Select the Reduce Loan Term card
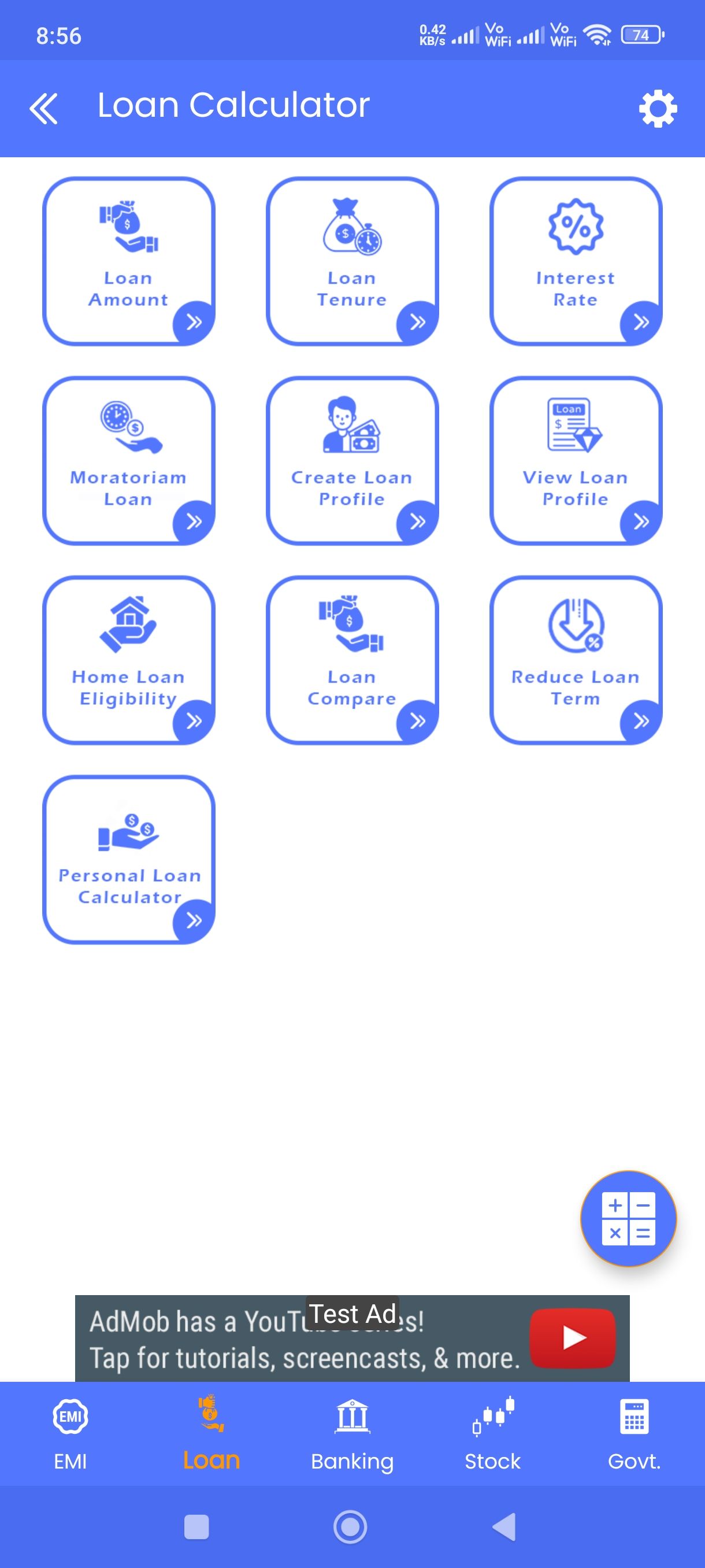Viewport: 705px width, 1568px height. (576, 660)
